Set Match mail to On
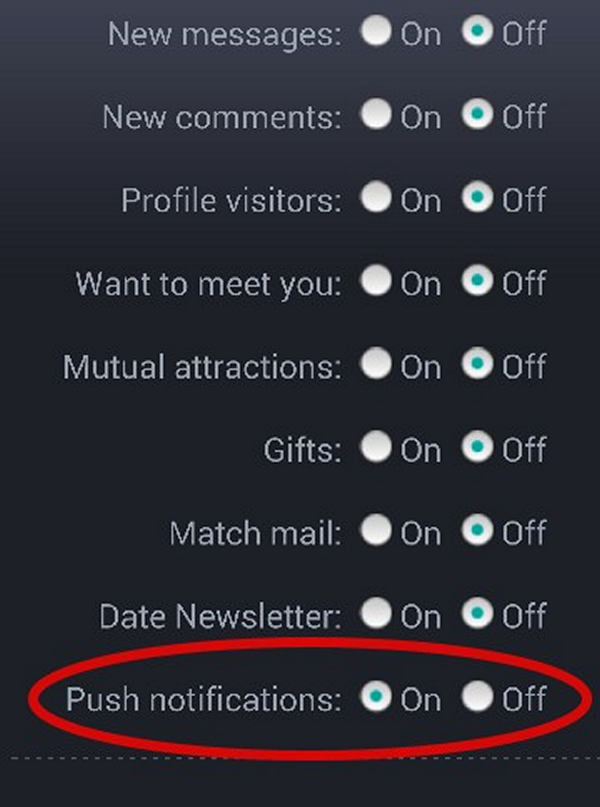 click(377, 532)
